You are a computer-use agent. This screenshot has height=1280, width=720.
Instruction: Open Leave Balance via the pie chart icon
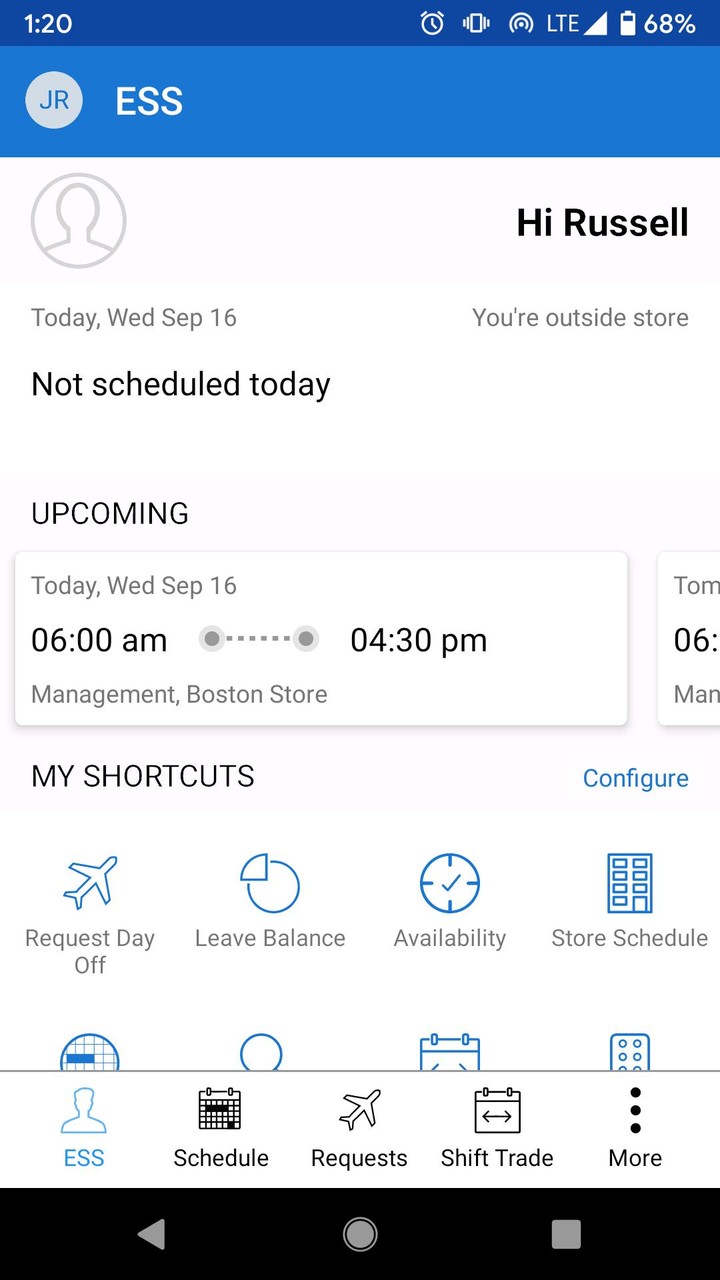coord(269,882)
